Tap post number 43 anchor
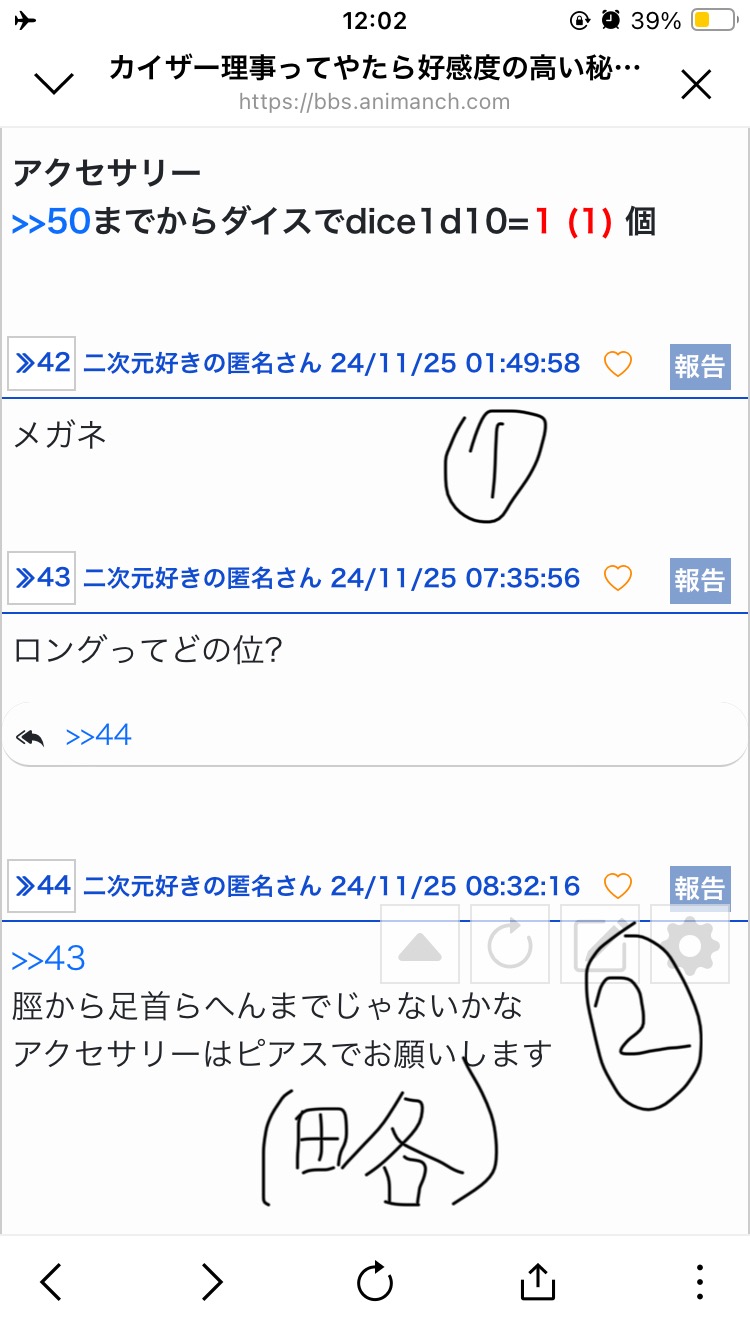The height and width of the screenshot is (1334, 750). point(41,578)
